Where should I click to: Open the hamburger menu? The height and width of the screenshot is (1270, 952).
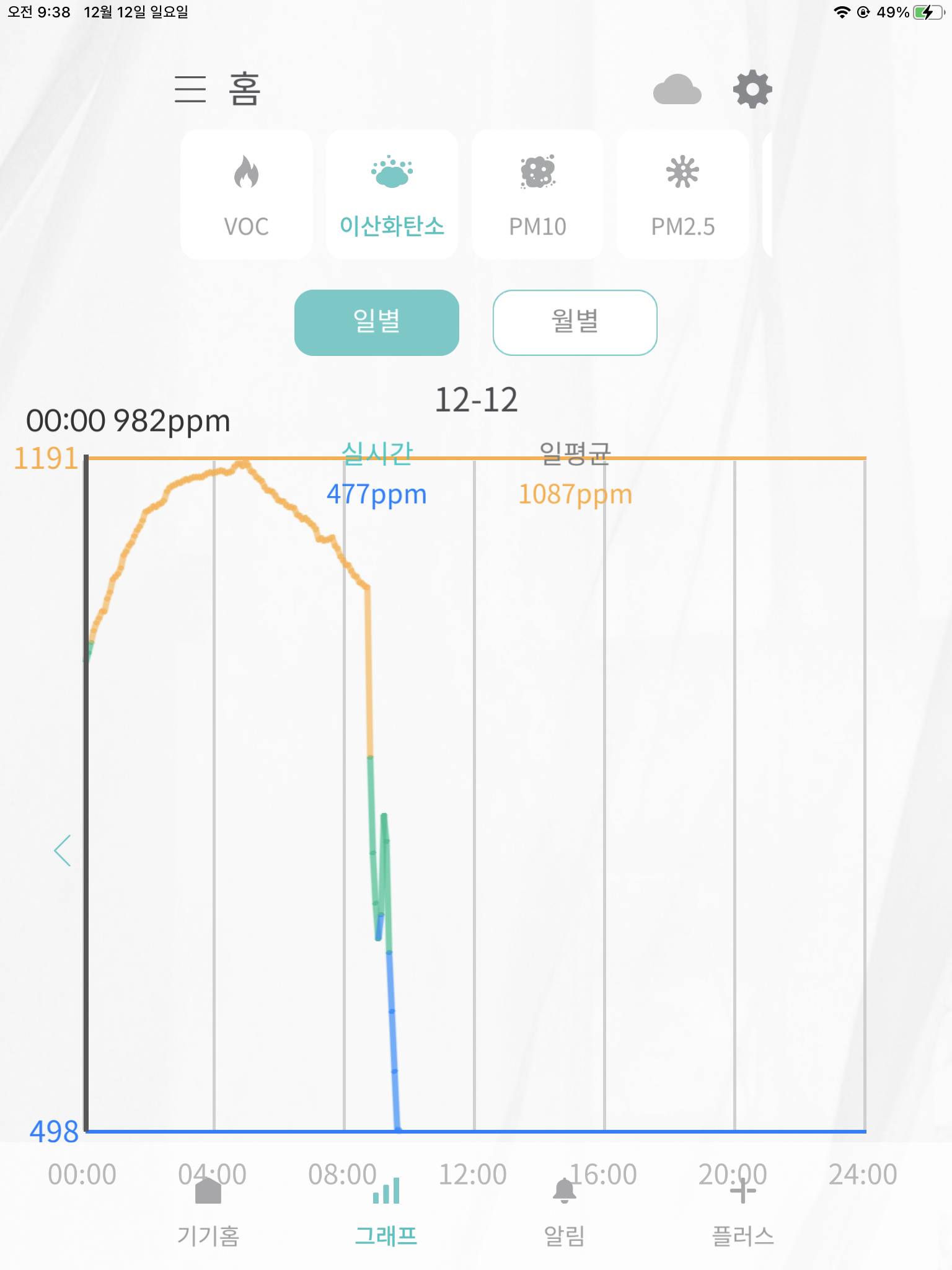[x=190, y=89]
